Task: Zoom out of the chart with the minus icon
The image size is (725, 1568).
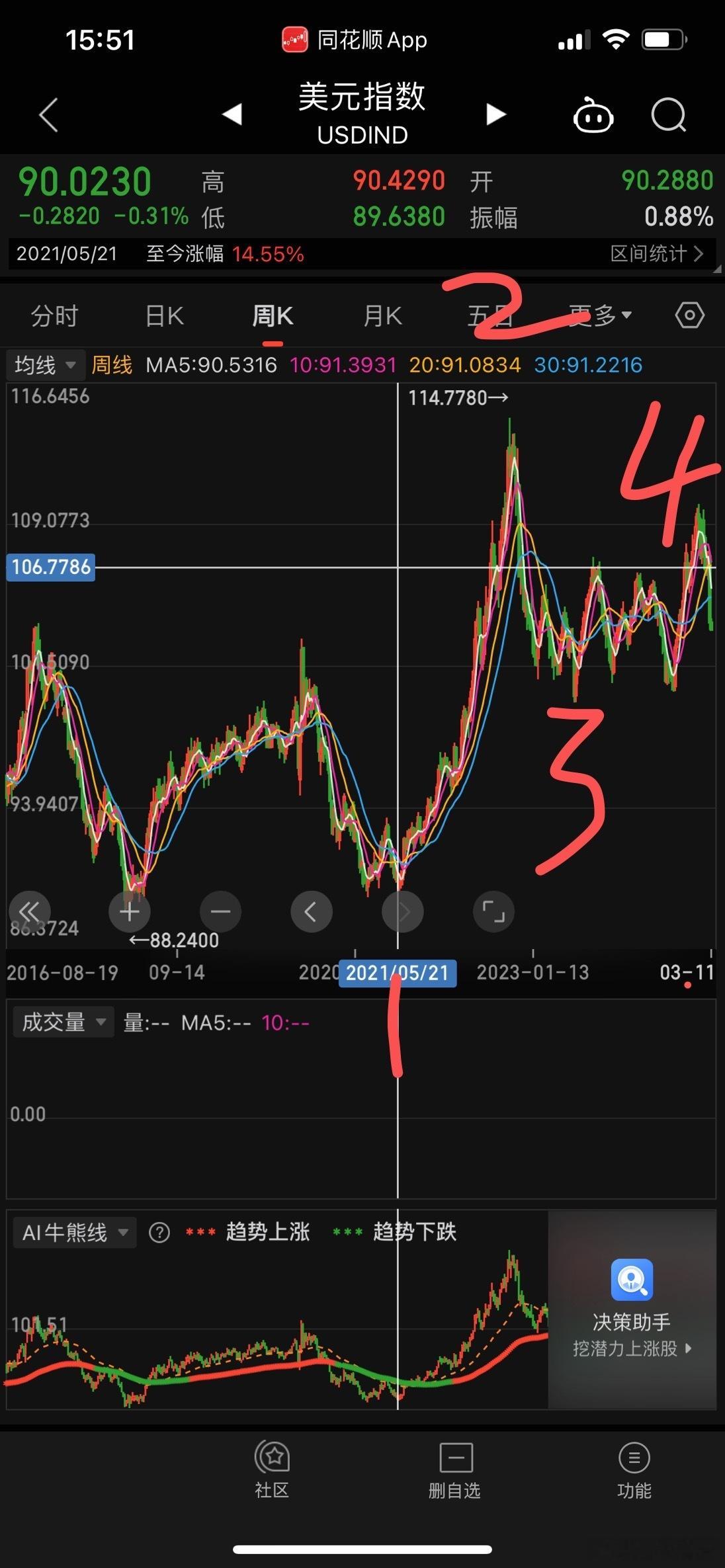Action: tap(220, 911)
